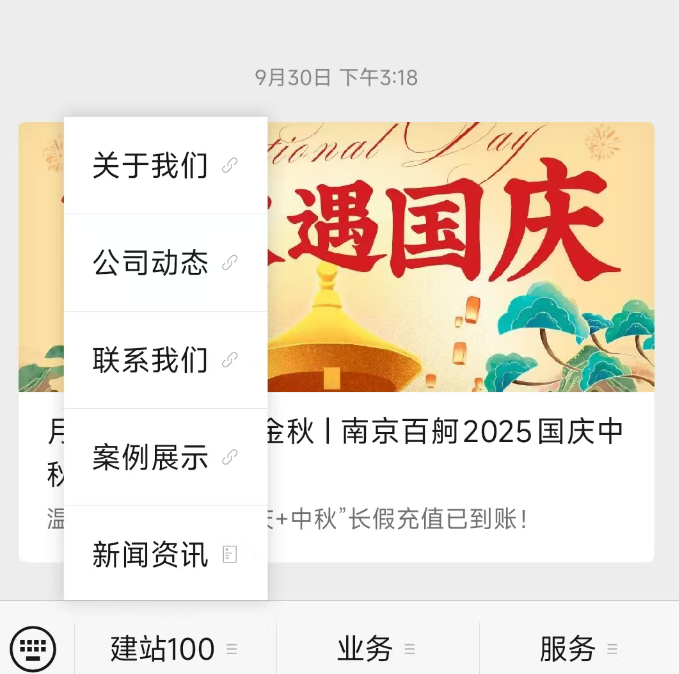The width and height of the screenshot is (679, 674).
Task: Choose 联系我们 in the menu
Action: tap(165, 360)
